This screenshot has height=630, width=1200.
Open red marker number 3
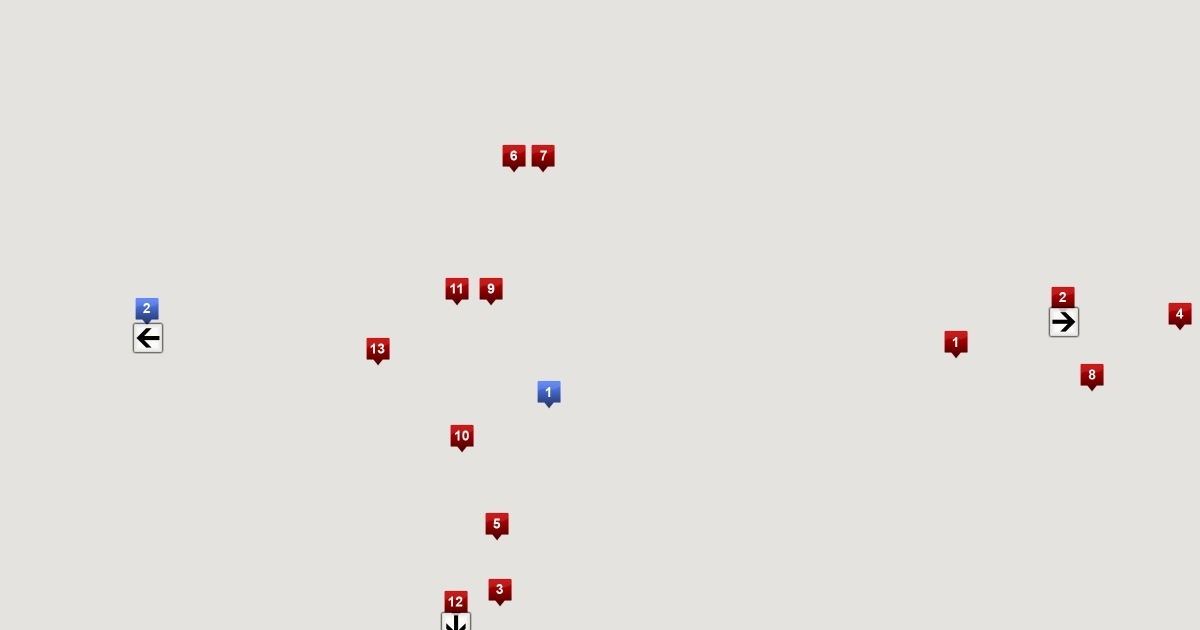click(500, 590)
